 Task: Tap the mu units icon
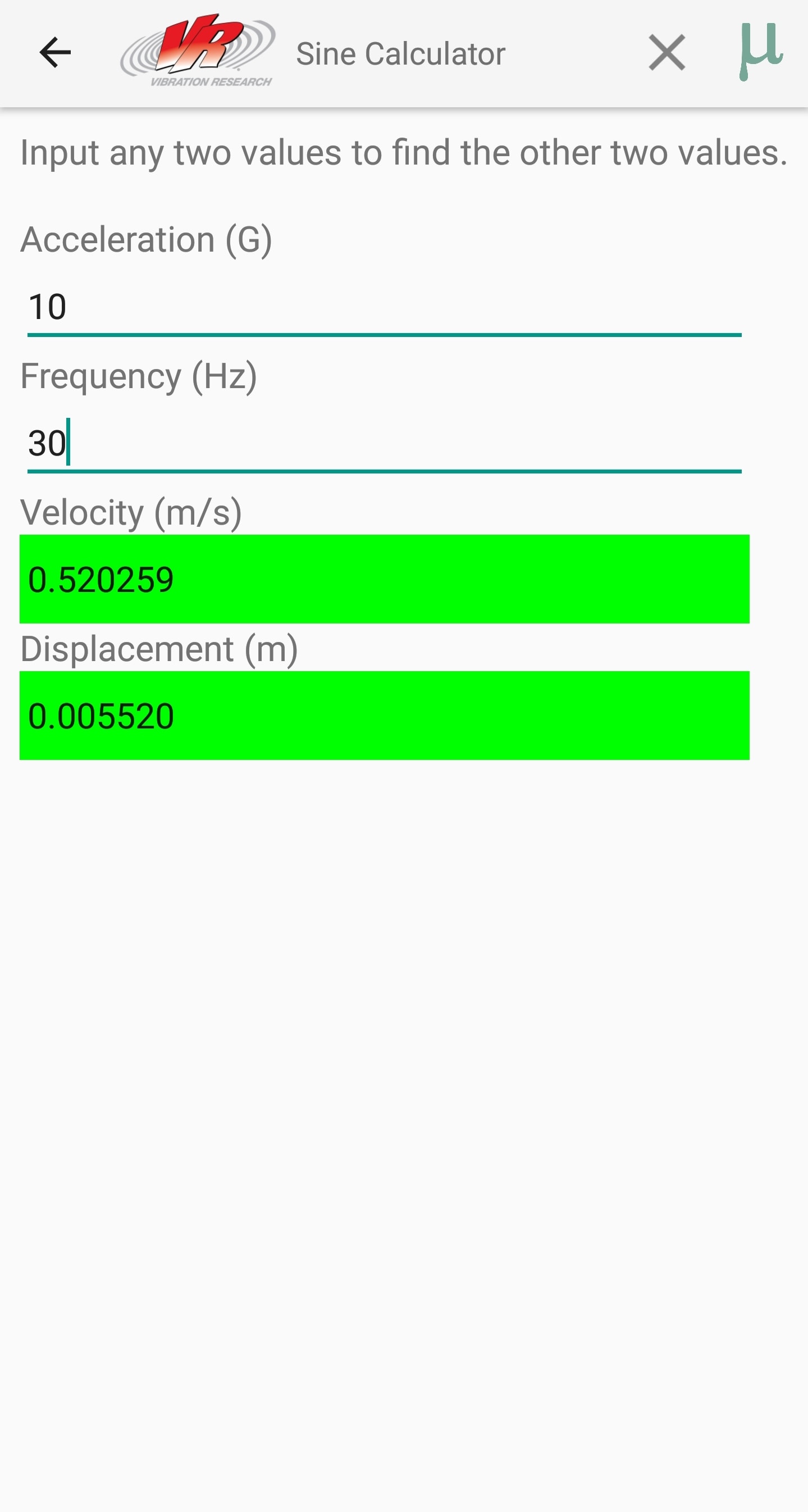click(760, 52)
